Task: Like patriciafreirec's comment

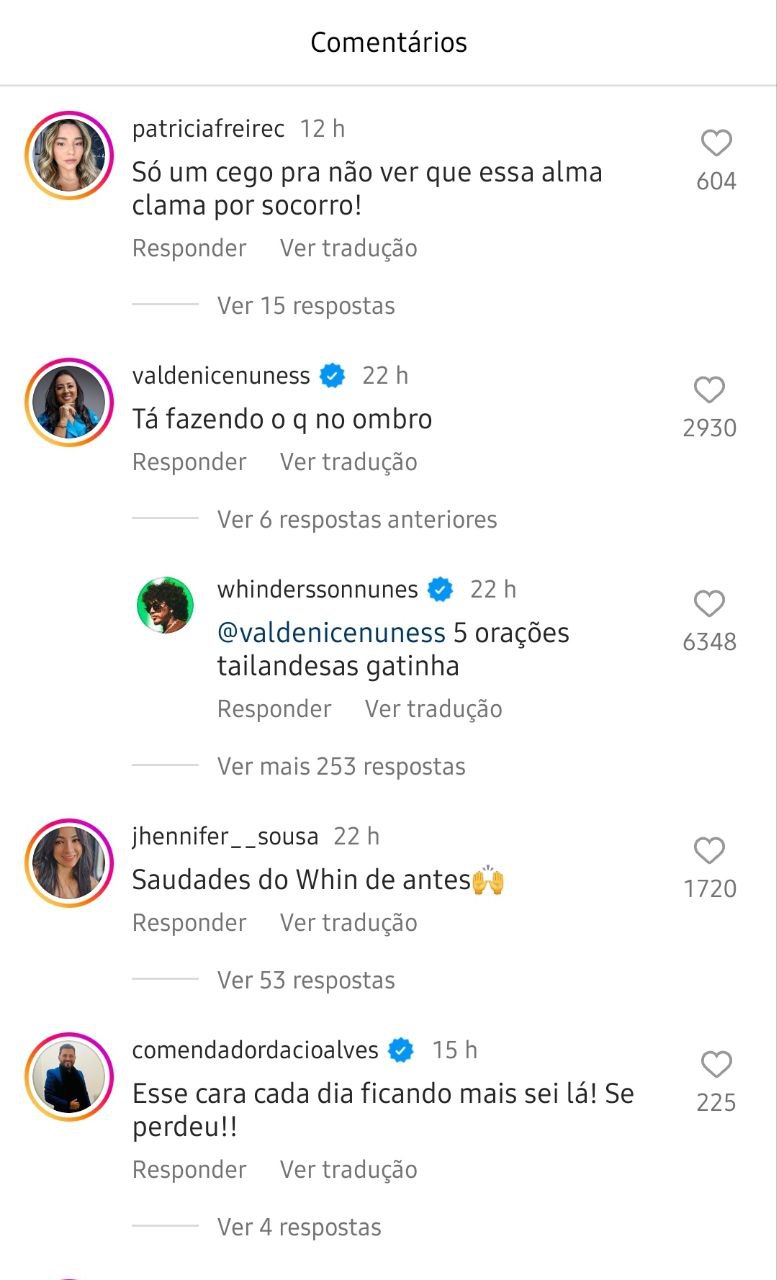Action: (x=716, y=144)
